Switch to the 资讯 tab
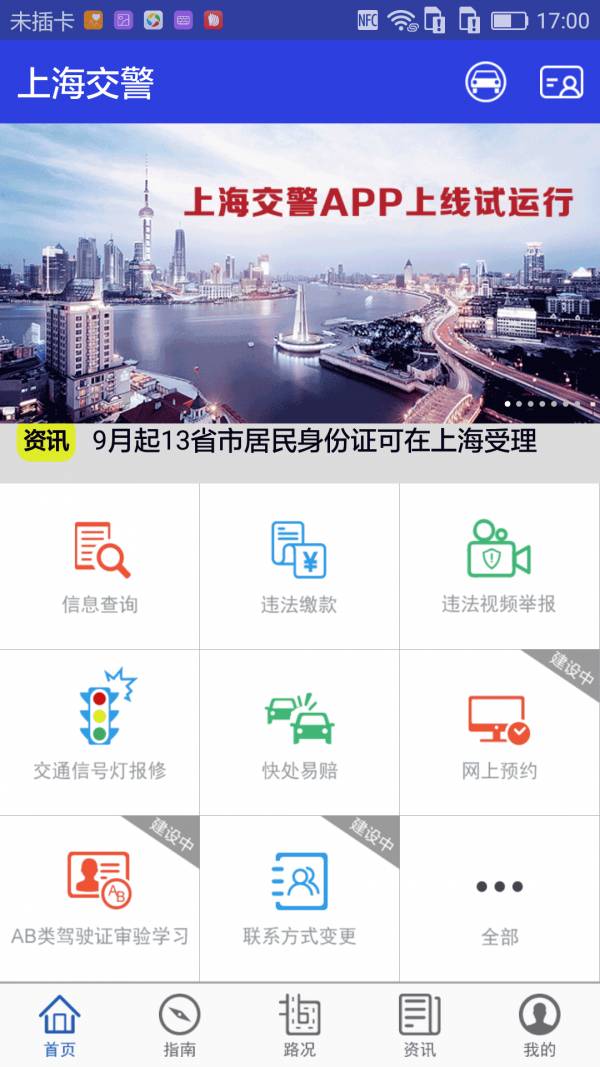 (x=420, y=1026)
